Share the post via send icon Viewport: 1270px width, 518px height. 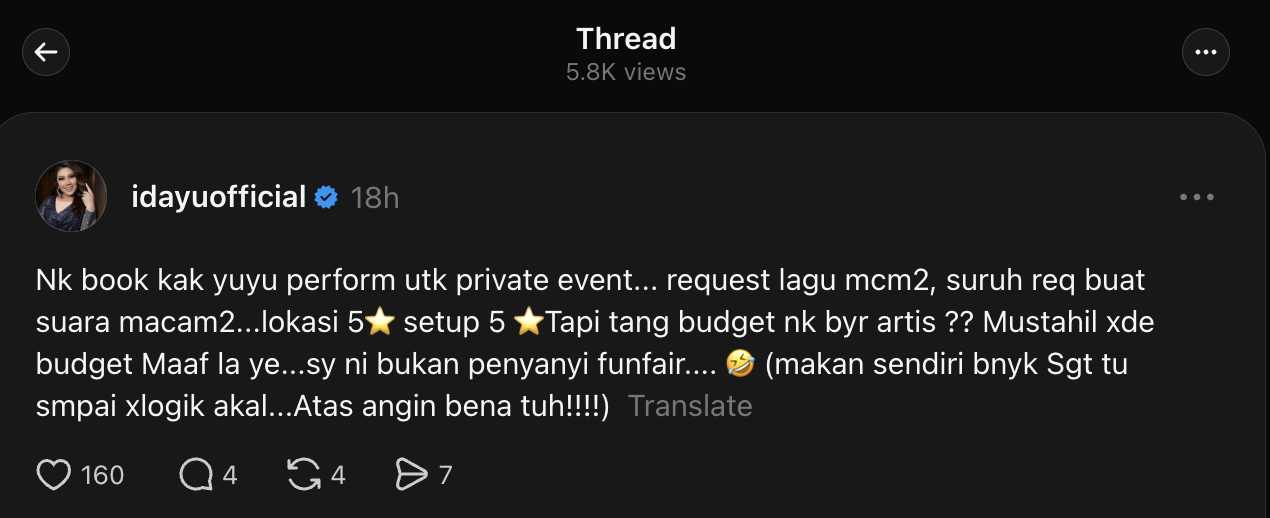pos(411,474)
